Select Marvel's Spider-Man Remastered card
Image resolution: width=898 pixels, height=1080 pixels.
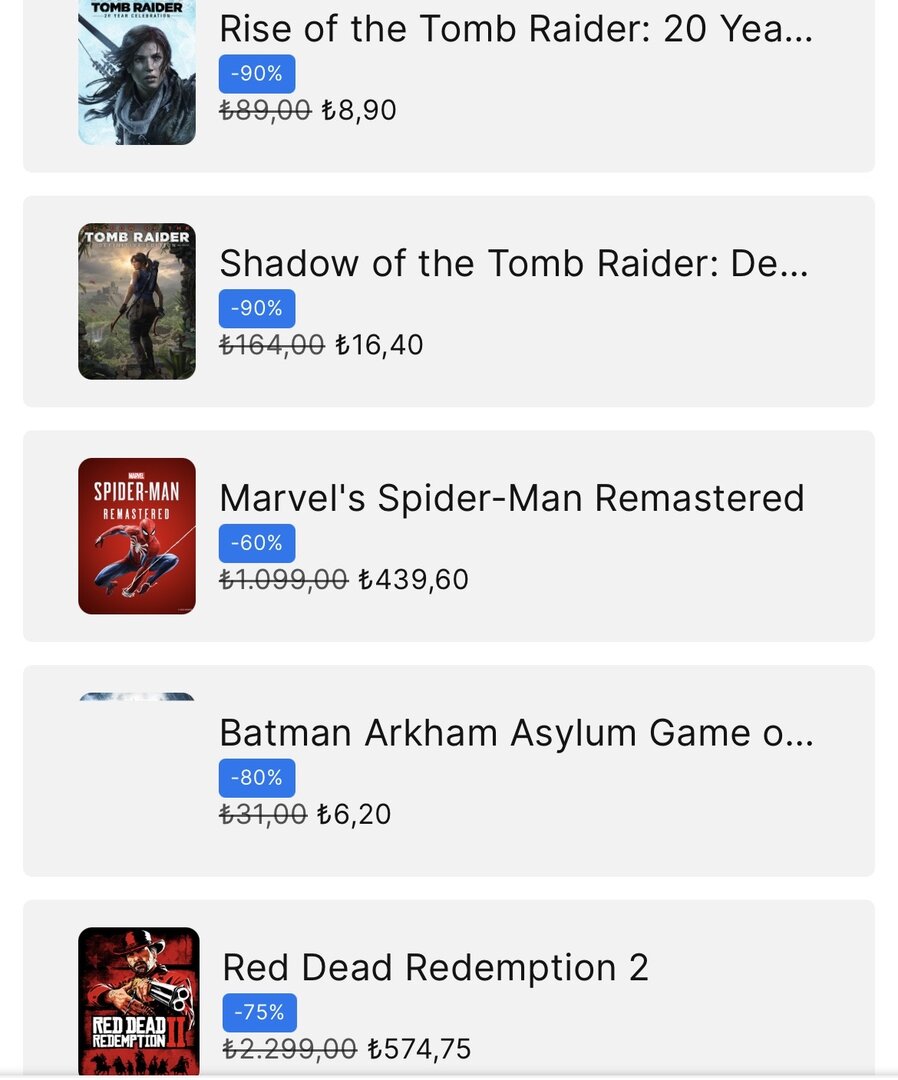(x=511, y=498)
